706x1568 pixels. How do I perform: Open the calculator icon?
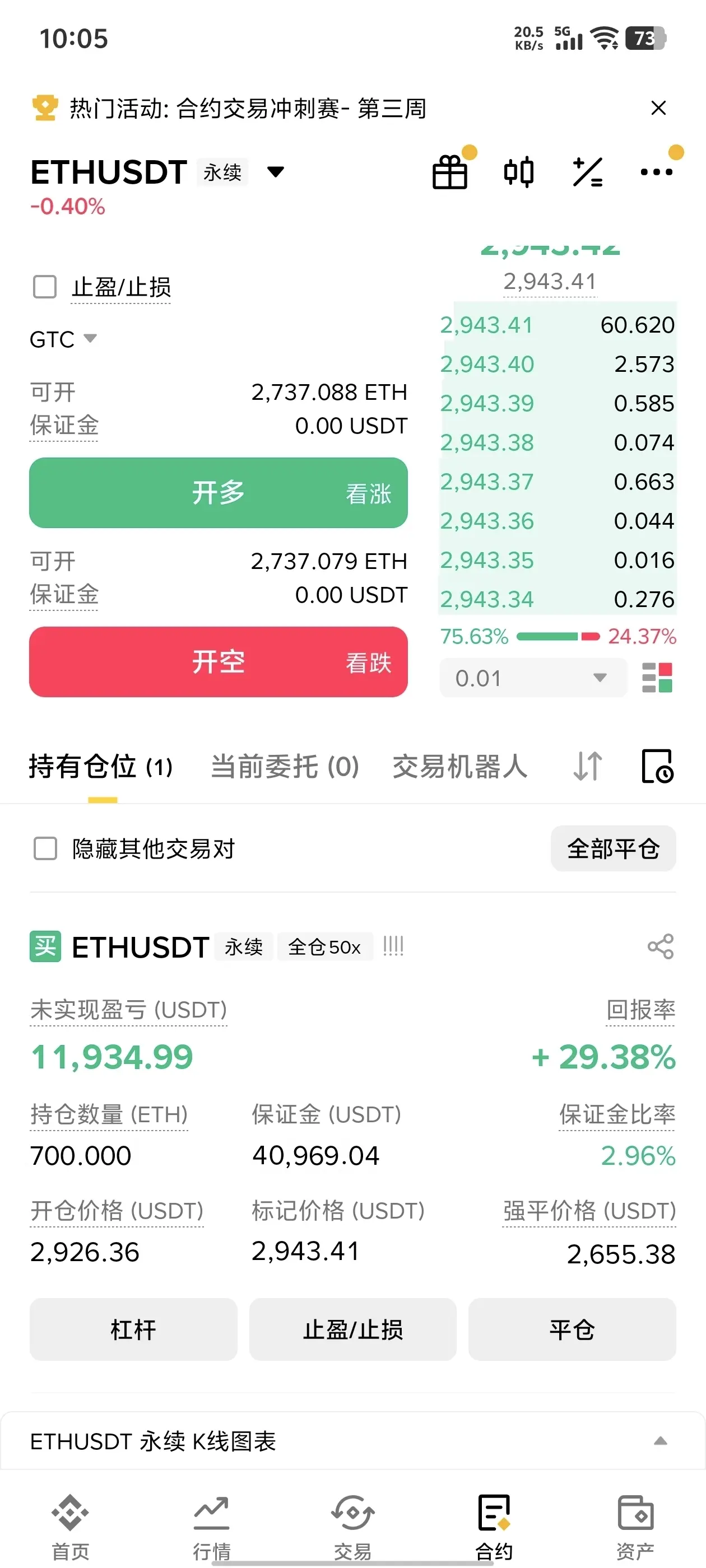[x=588, y=172]
